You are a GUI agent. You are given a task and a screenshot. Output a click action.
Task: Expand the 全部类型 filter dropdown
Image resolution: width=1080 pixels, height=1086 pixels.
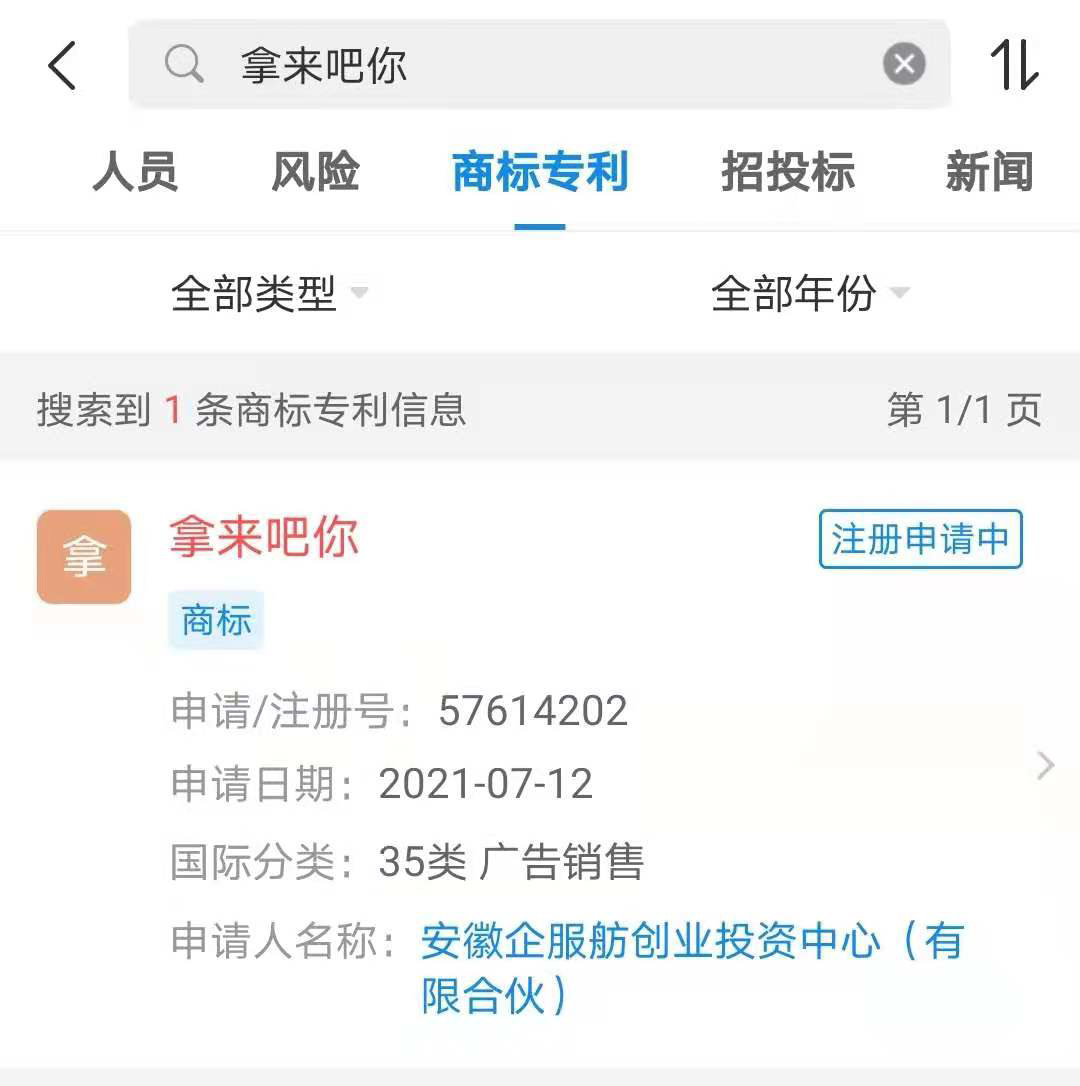pyautogui.click(x=270, y=294)
